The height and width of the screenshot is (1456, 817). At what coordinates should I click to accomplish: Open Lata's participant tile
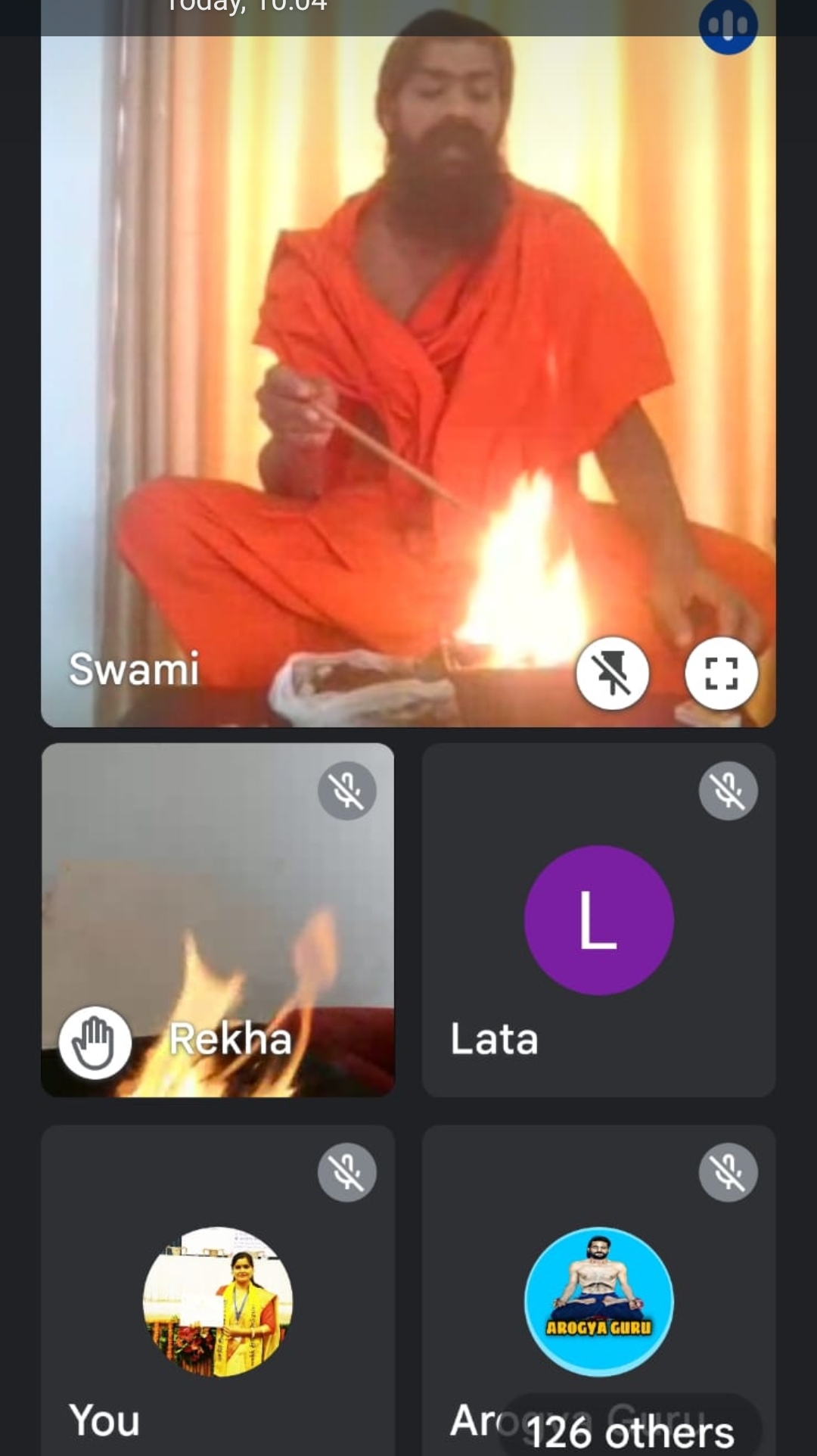point(598,919)
